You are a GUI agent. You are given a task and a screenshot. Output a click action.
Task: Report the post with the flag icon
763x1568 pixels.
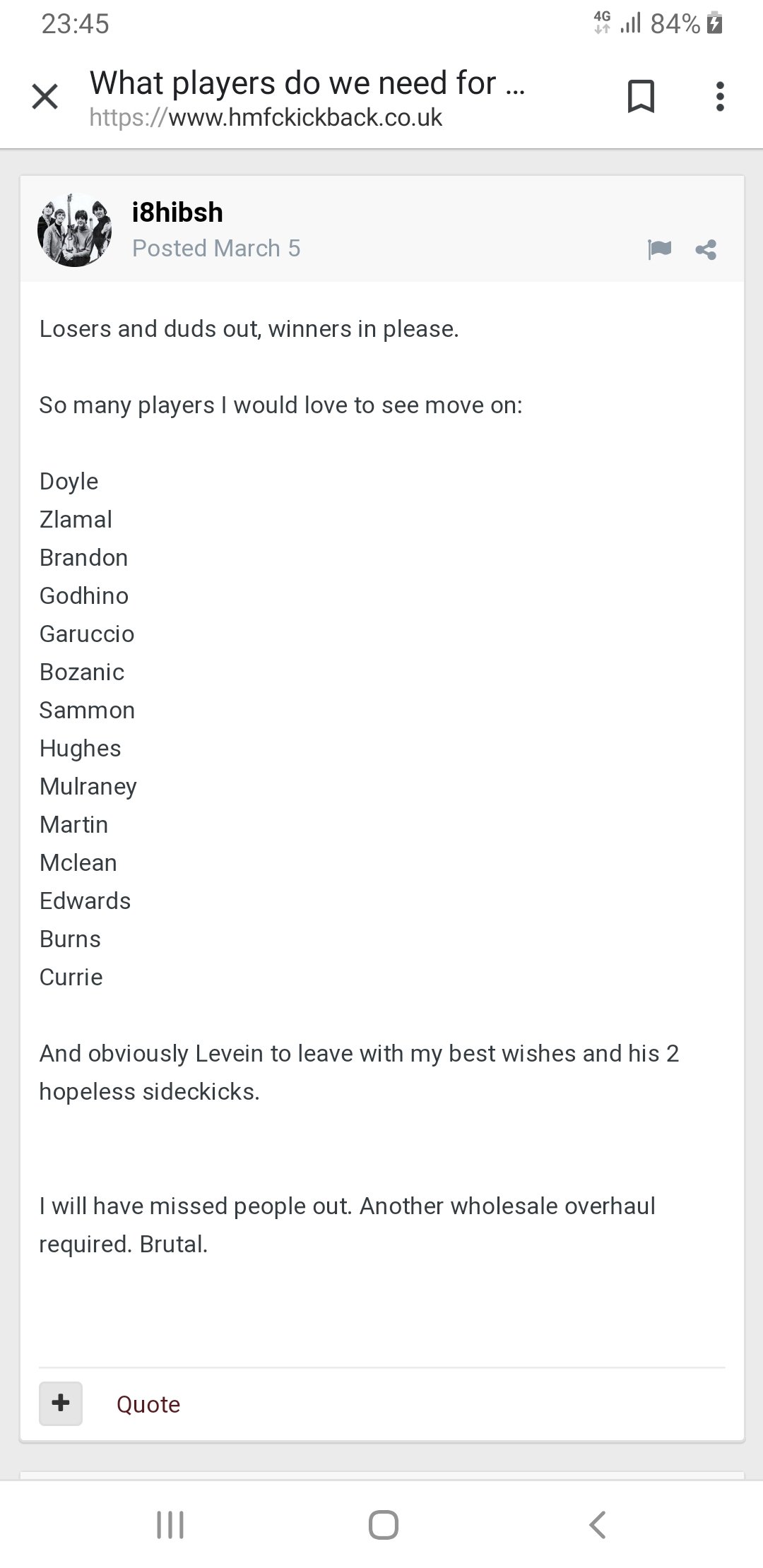(x=659, y=249)
